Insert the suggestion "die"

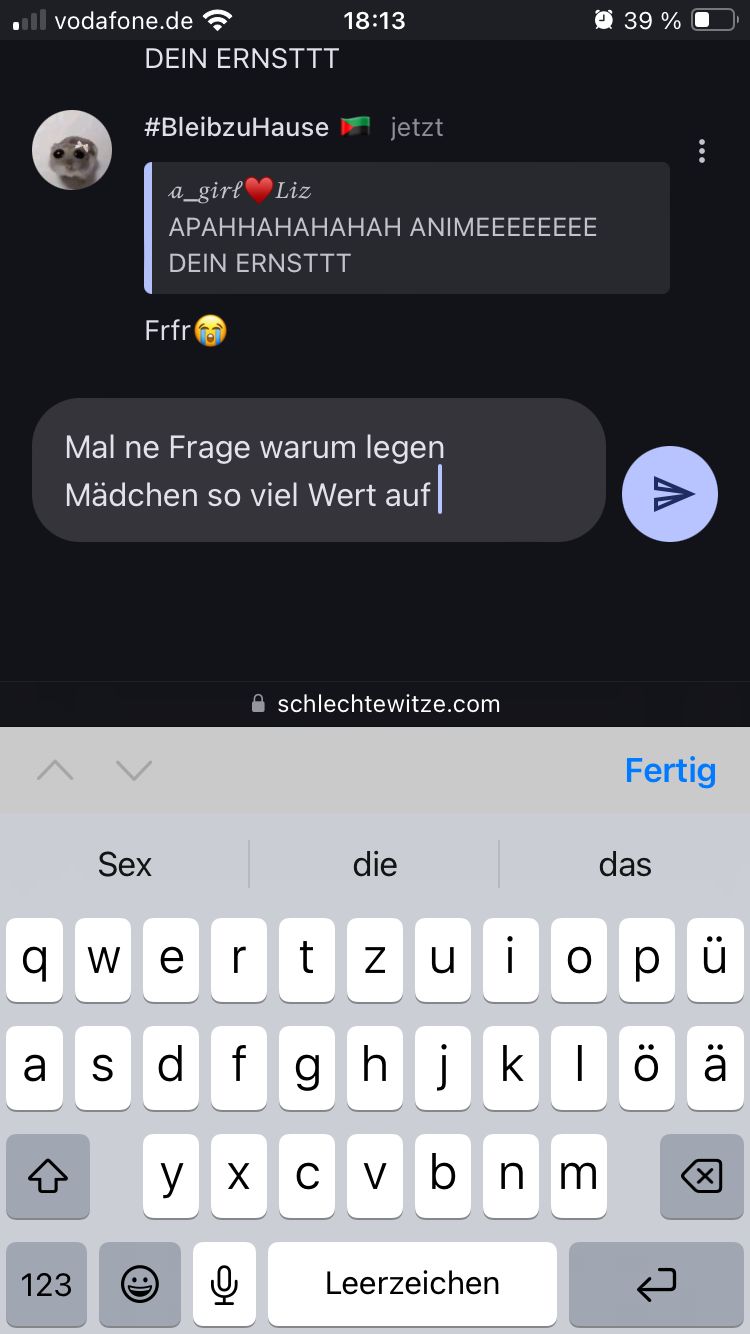[x=375, y=864]
